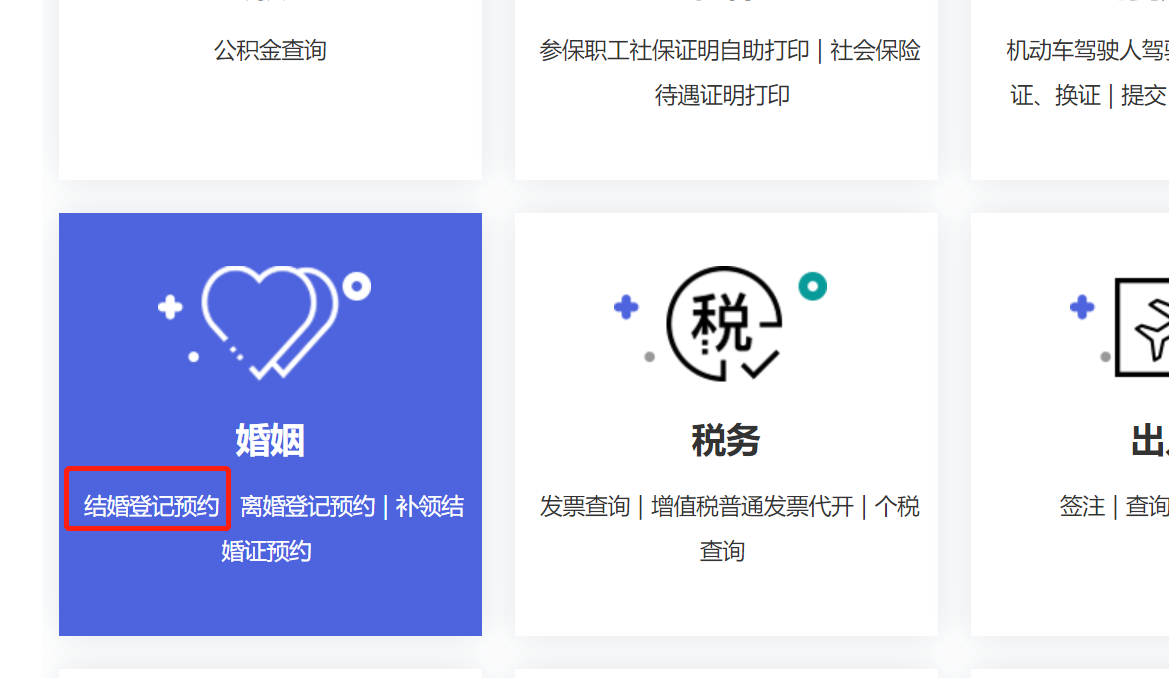Open 发票查询 link

[584, 506]
